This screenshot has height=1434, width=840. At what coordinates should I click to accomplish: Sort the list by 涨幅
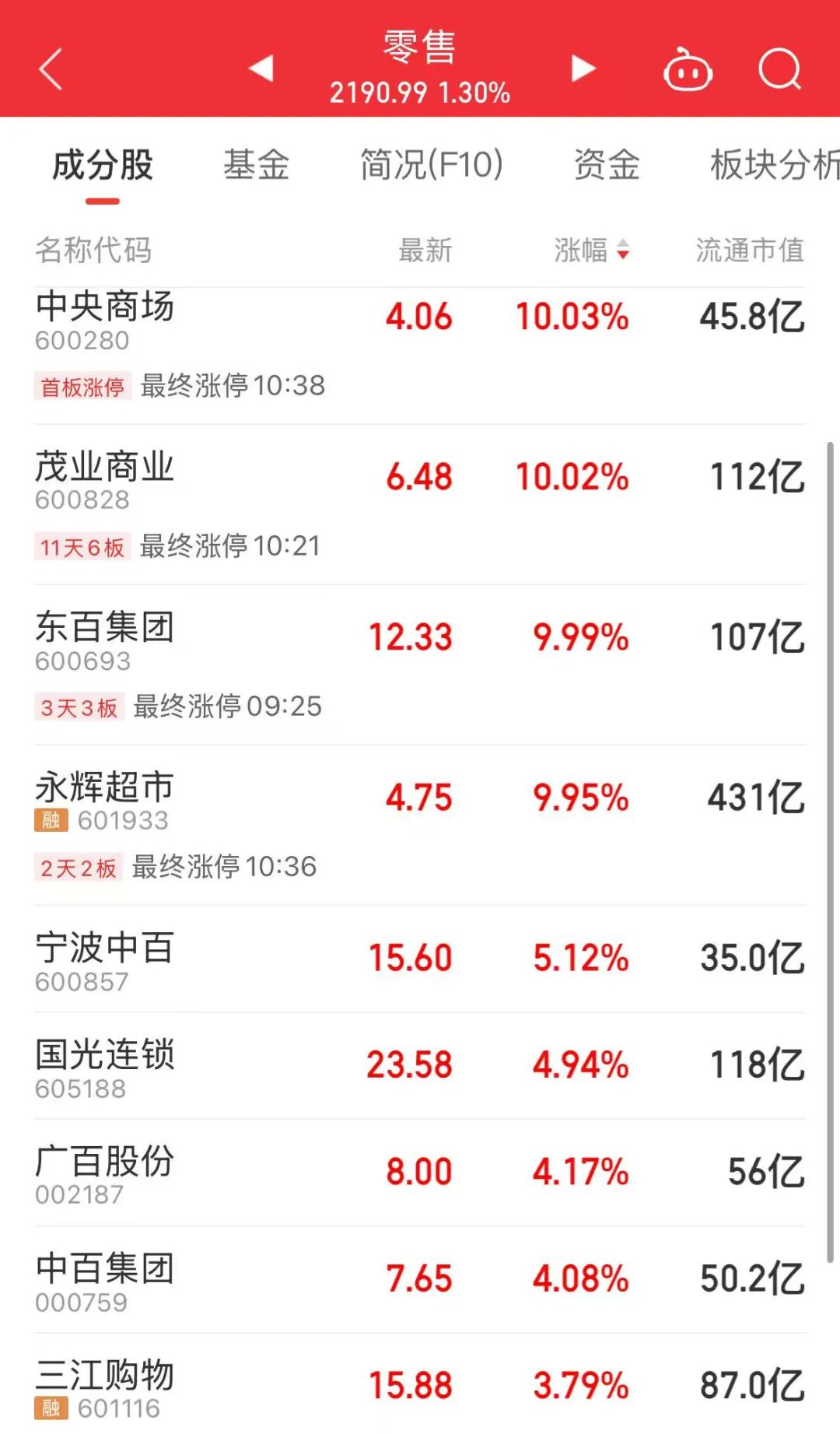591,251
